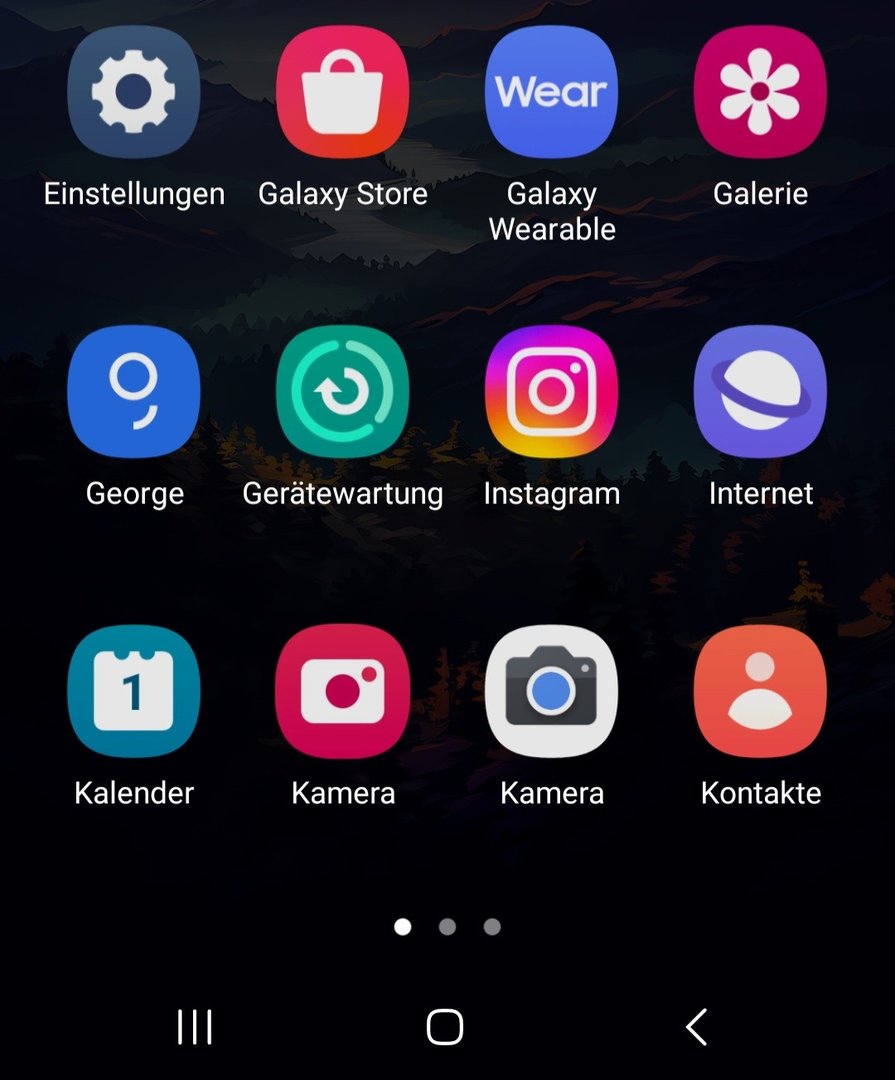The height and width of the screenshot is (1080, 895).
Task: Open Gerätewartung
Action: (343, 392)
